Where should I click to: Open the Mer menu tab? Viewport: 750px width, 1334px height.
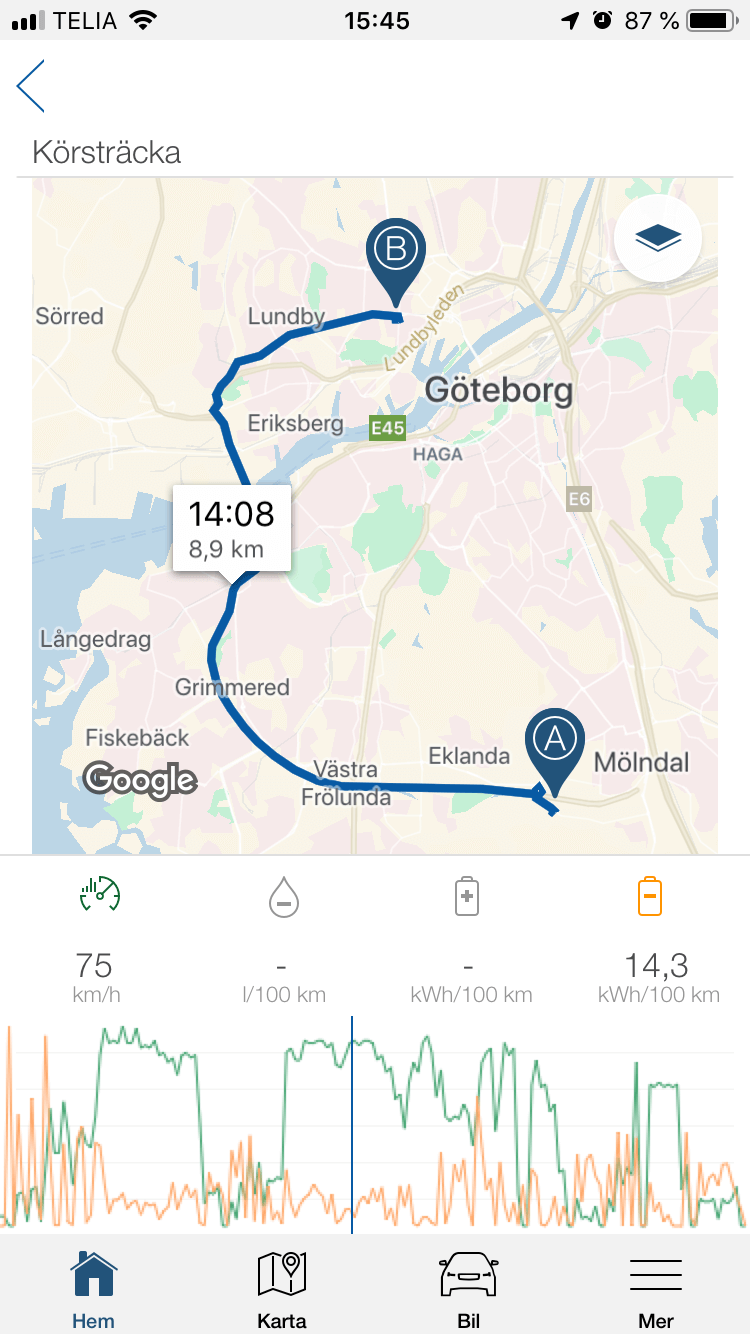(656, 1289)
